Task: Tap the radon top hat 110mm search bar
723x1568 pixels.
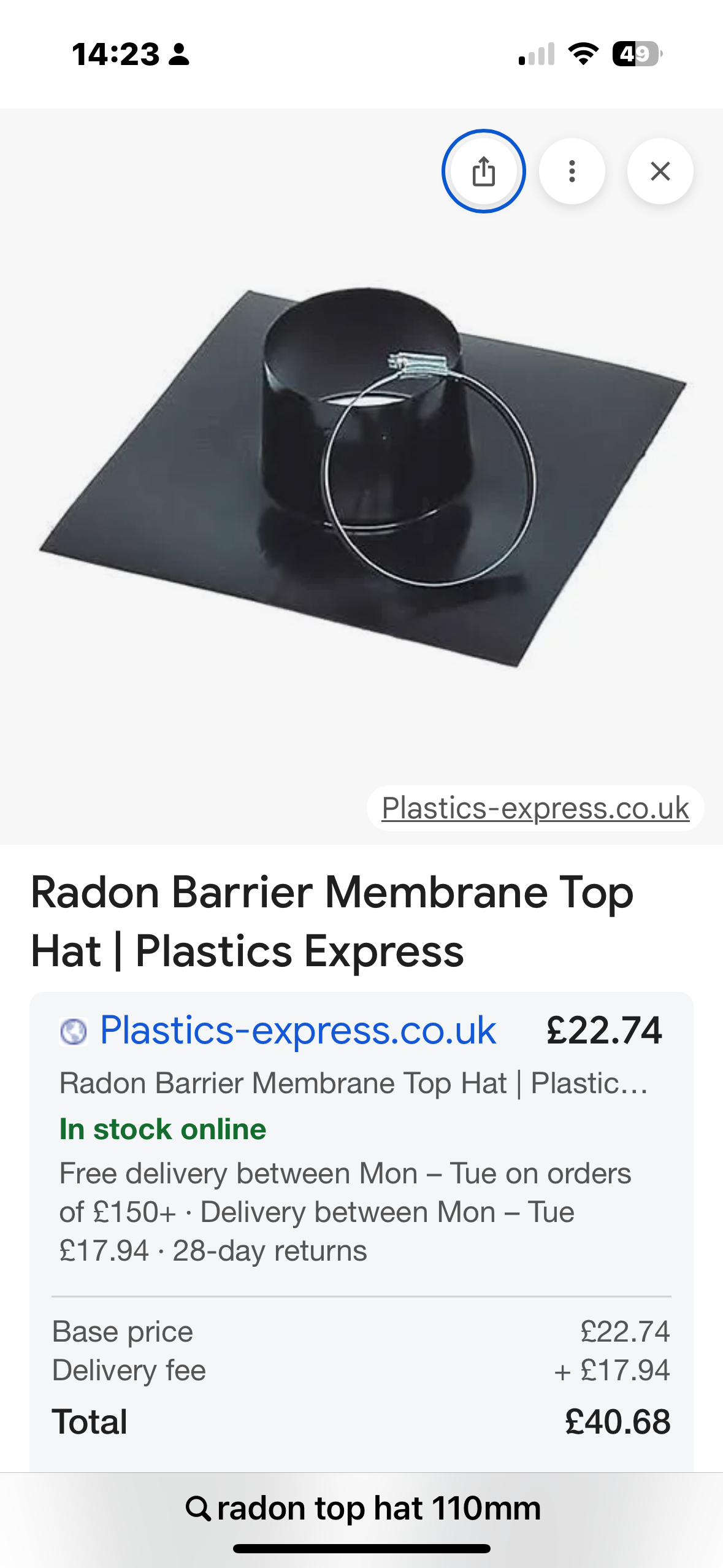Action: [362, 1508]
